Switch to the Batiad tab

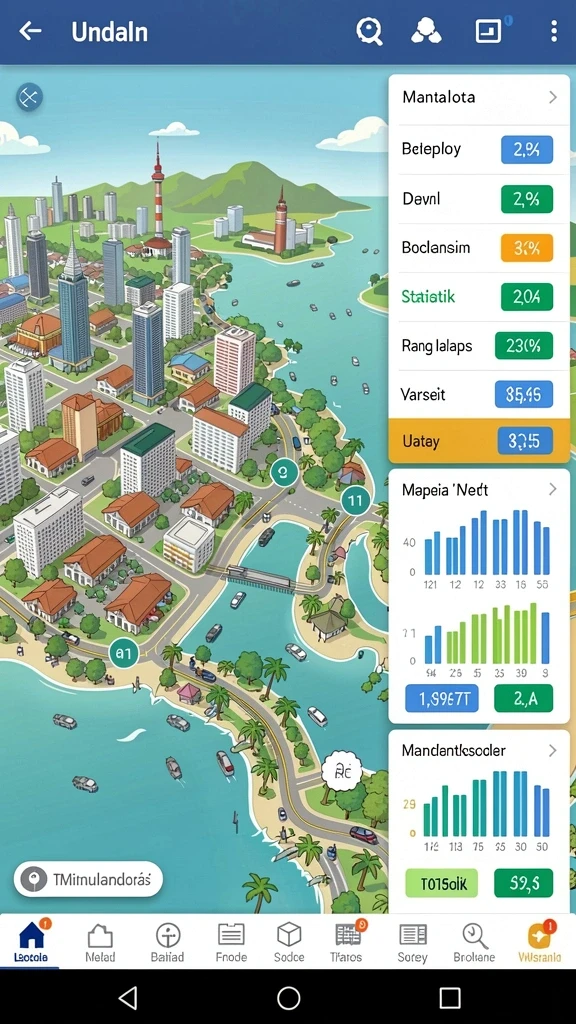point(167,942)
